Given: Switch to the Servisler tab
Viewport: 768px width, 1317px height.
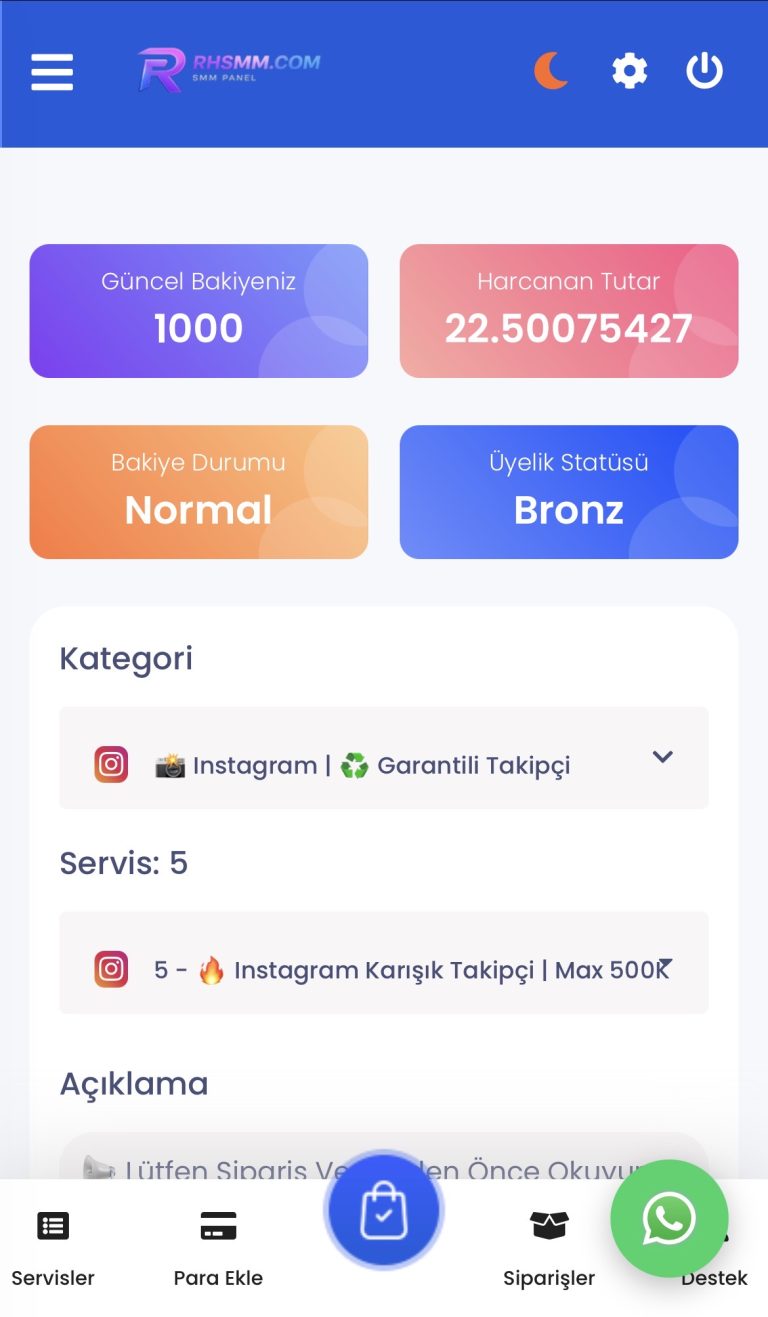Looking at the screenshot, I should (53, 1248).
